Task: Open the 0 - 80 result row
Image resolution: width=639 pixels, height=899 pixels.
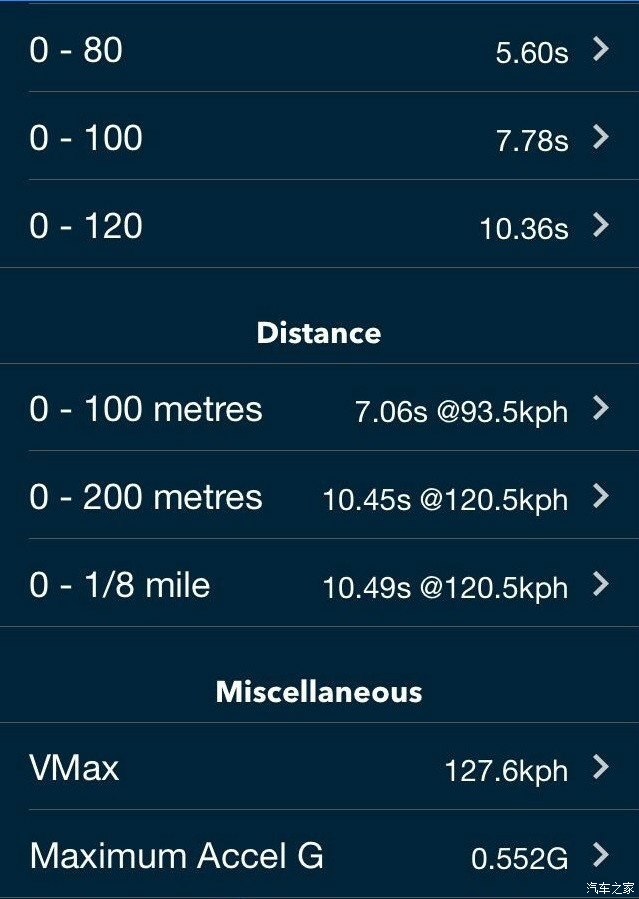Action: coord(319,50)
